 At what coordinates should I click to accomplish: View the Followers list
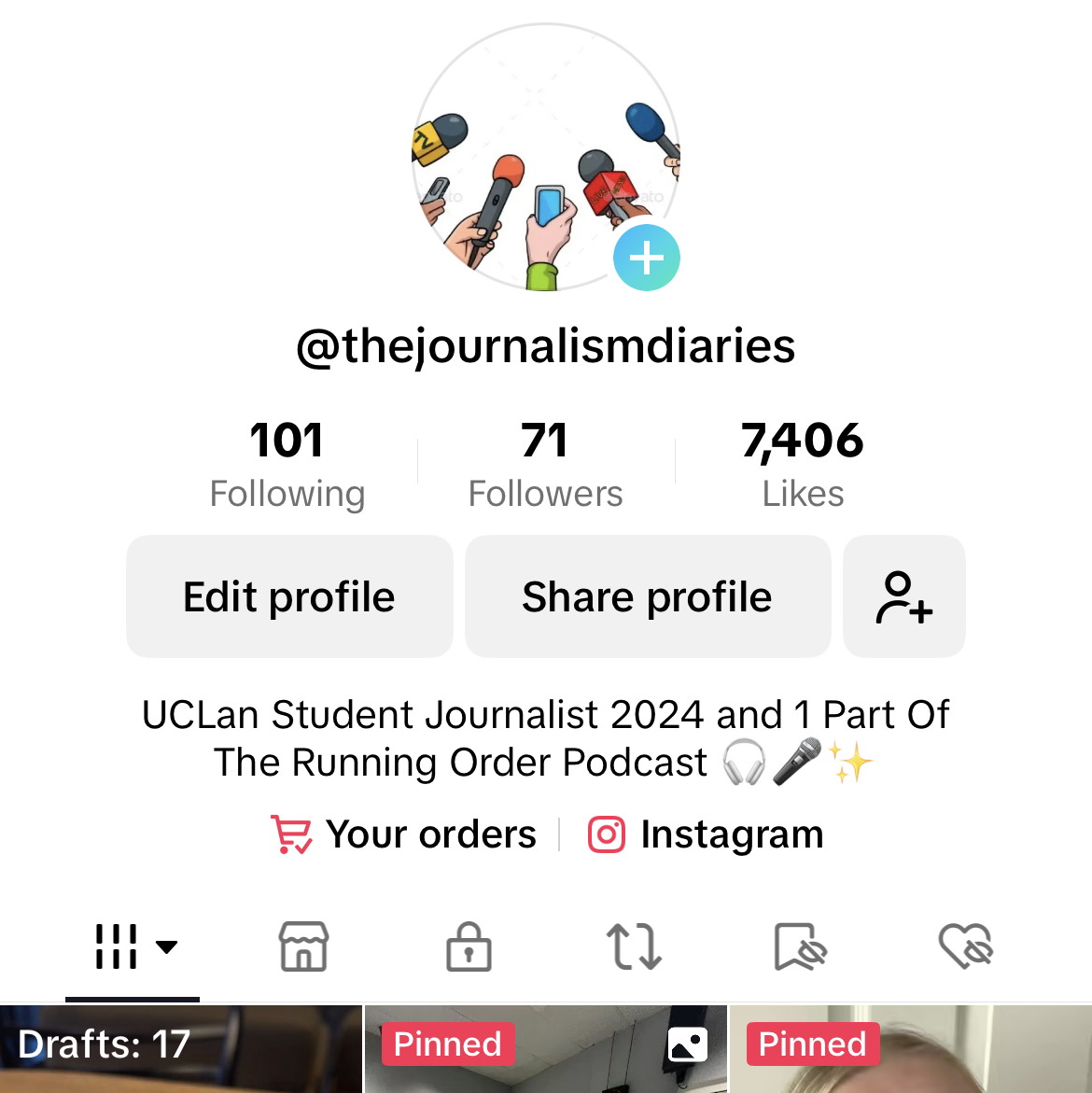545,464
